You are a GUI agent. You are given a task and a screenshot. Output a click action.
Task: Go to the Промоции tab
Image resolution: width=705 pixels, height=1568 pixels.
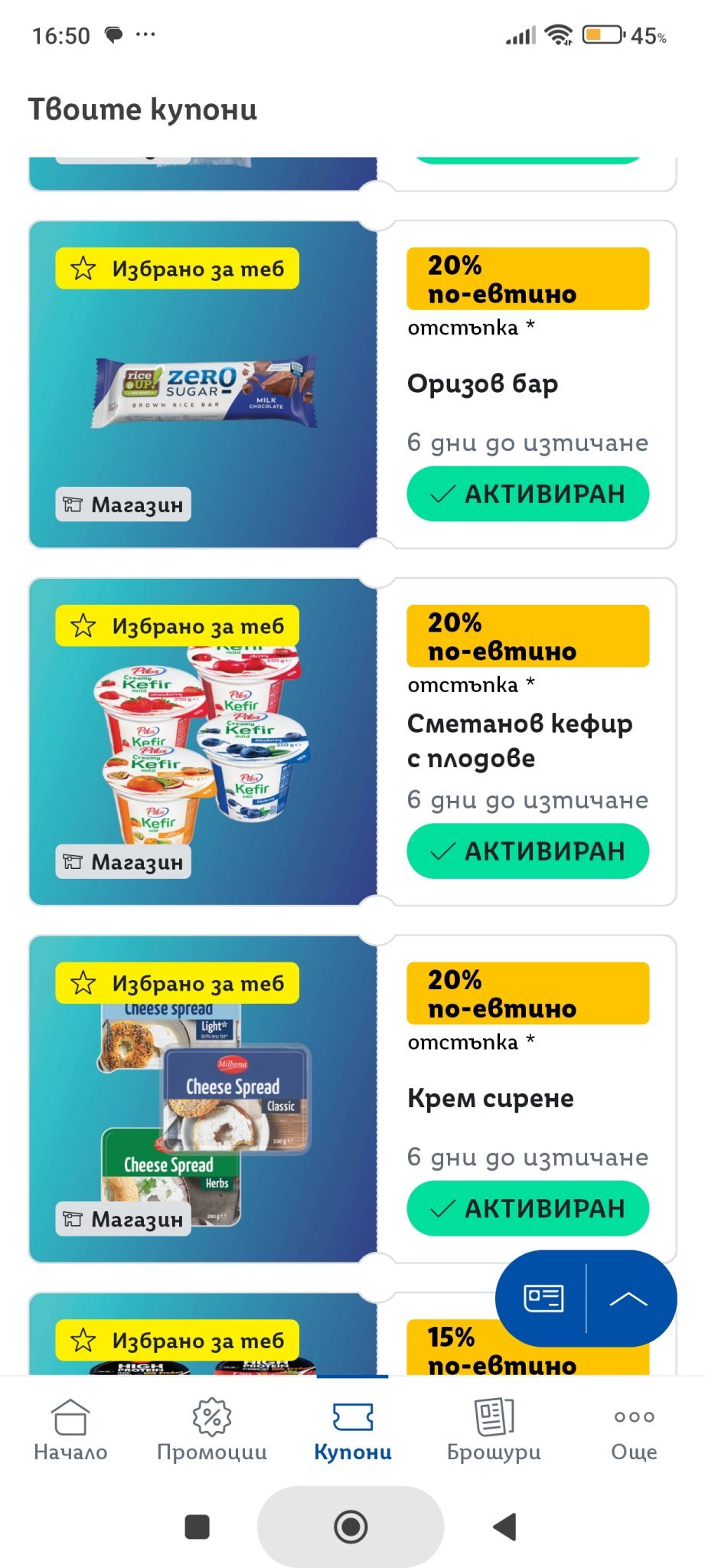212,1429
